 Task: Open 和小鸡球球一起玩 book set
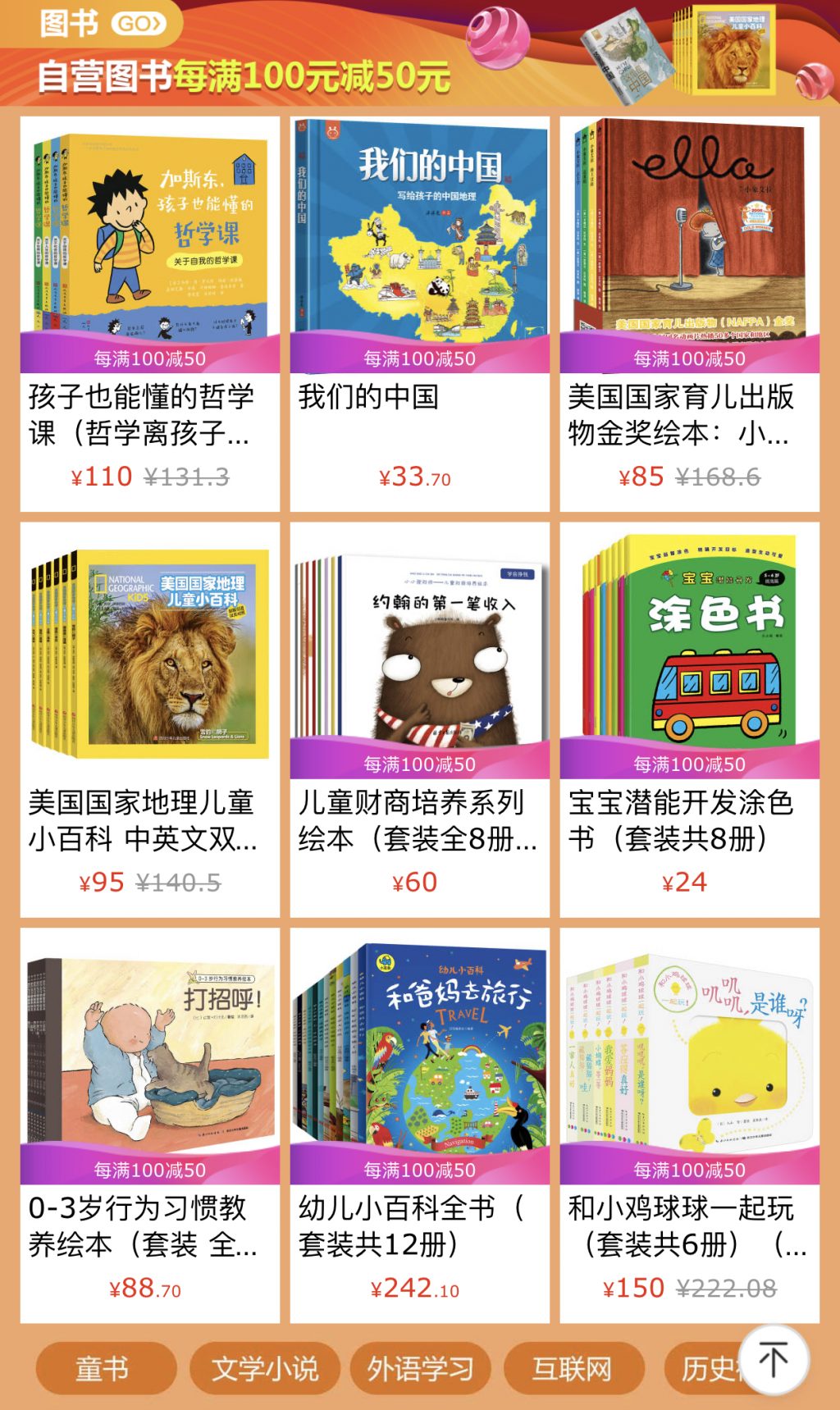tap(689, 1125)
